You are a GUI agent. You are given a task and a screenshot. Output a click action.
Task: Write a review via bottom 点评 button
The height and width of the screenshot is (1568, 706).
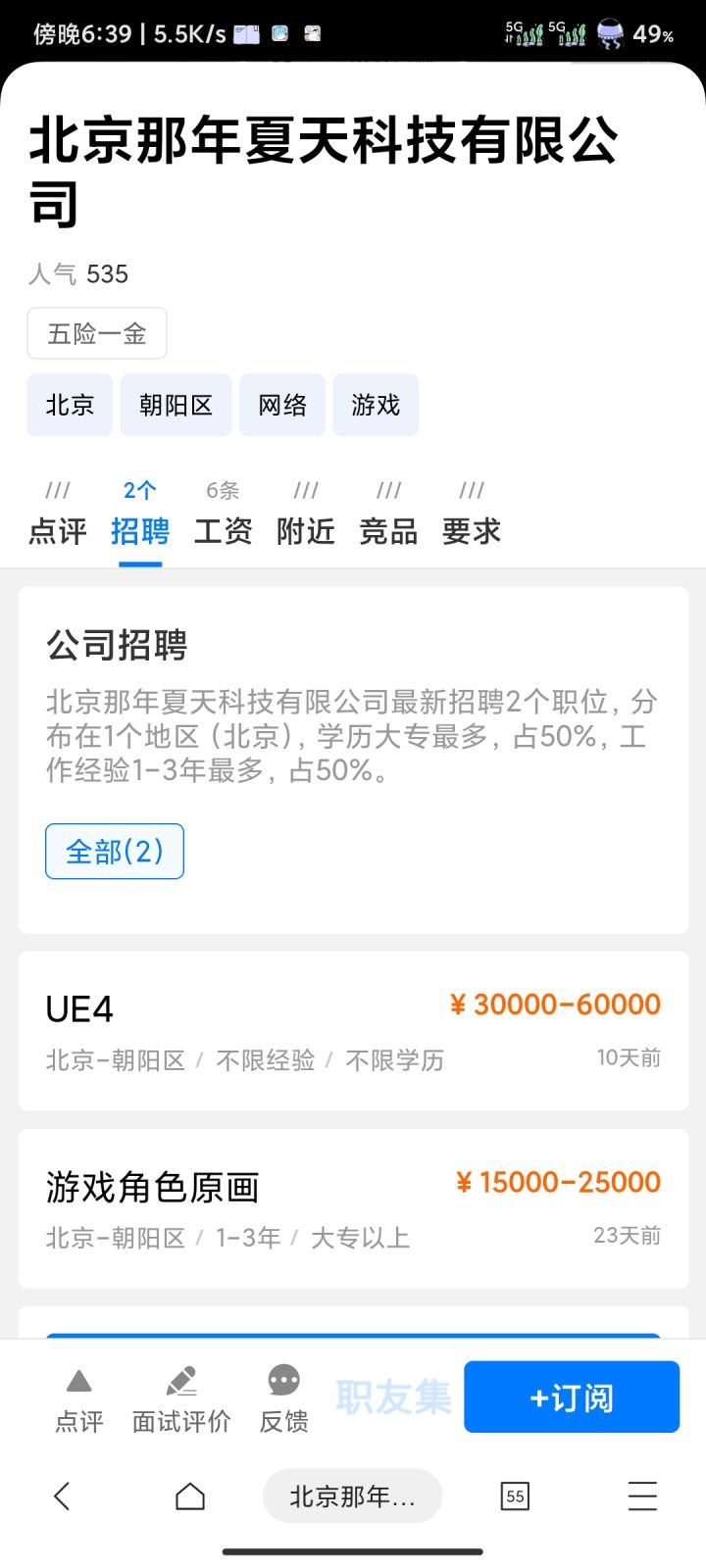click(x=78, y=1400)
